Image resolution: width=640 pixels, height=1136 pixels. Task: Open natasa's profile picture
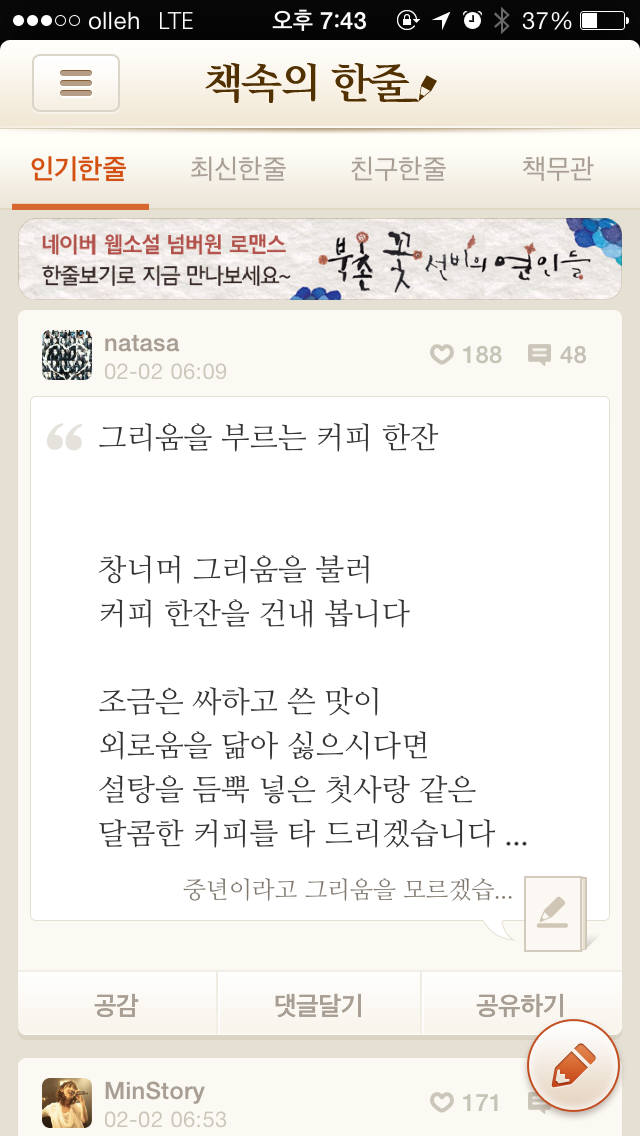click(67, 355)
